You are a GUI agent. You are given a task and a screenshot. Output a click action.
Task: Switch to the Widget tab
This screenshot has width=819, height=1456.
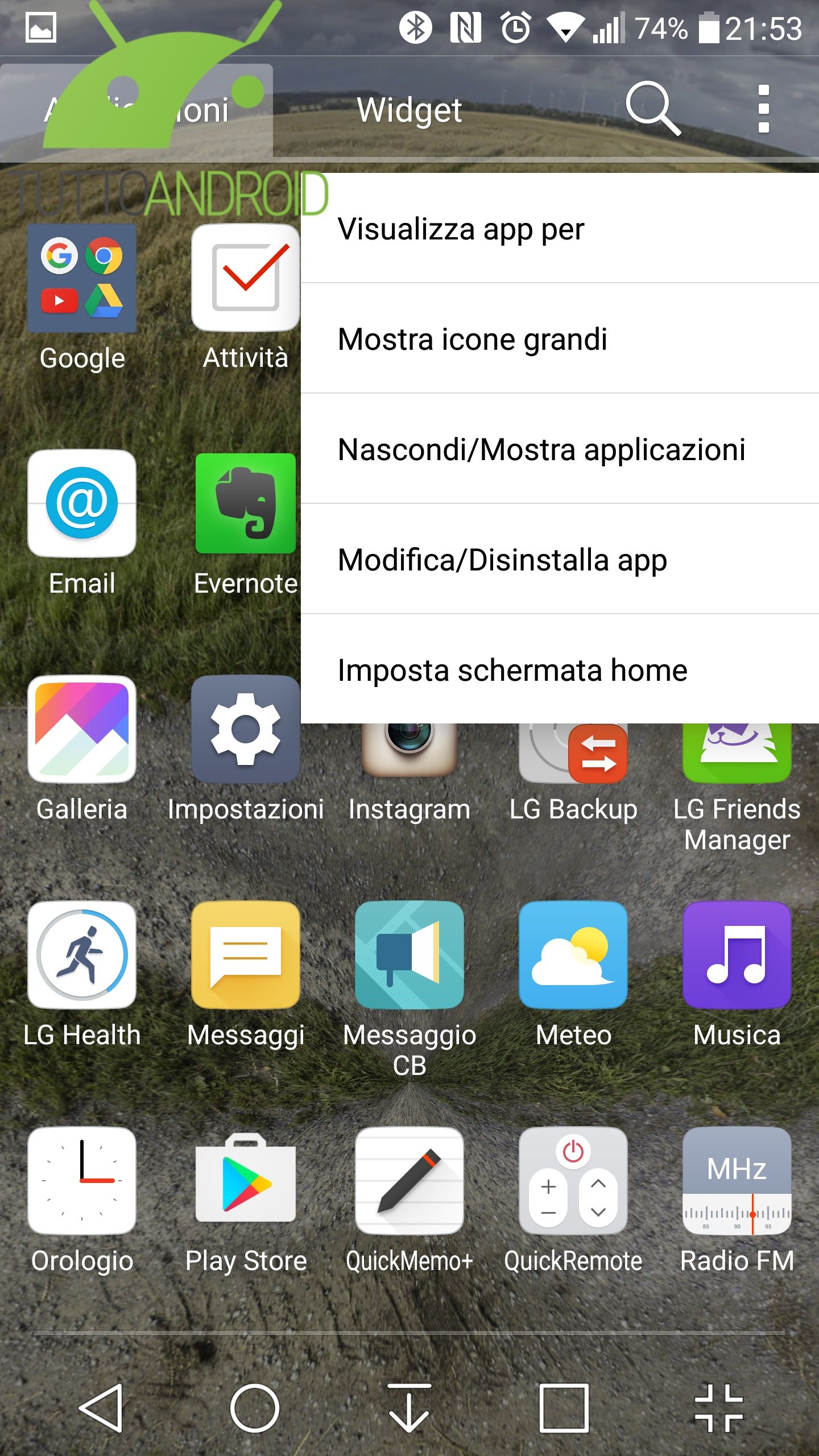(x=409, y=110)
